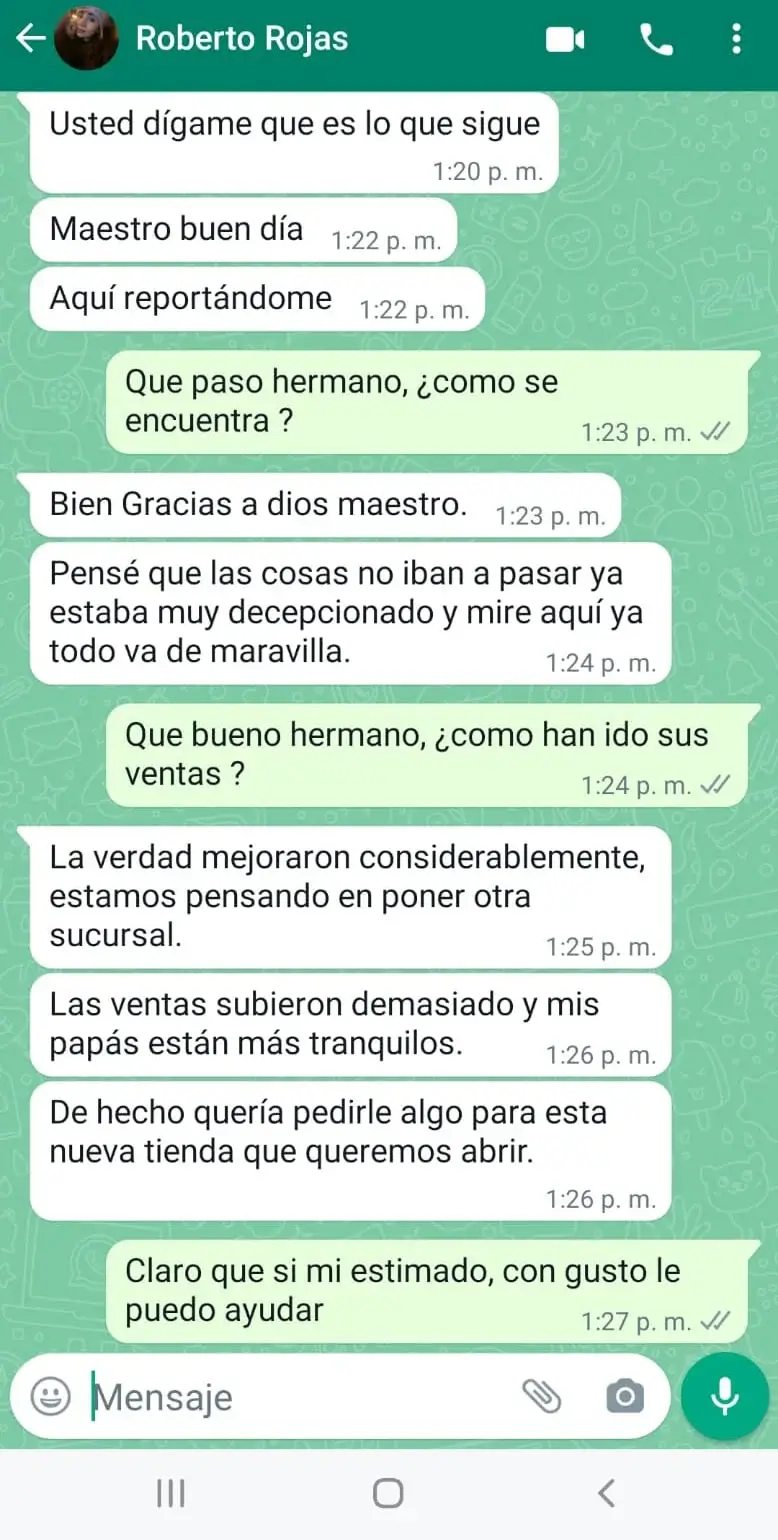The image size is (778, 1540).
Task: Tap Roberto Rojas's name to view contact info
Action: pos(243,38)
